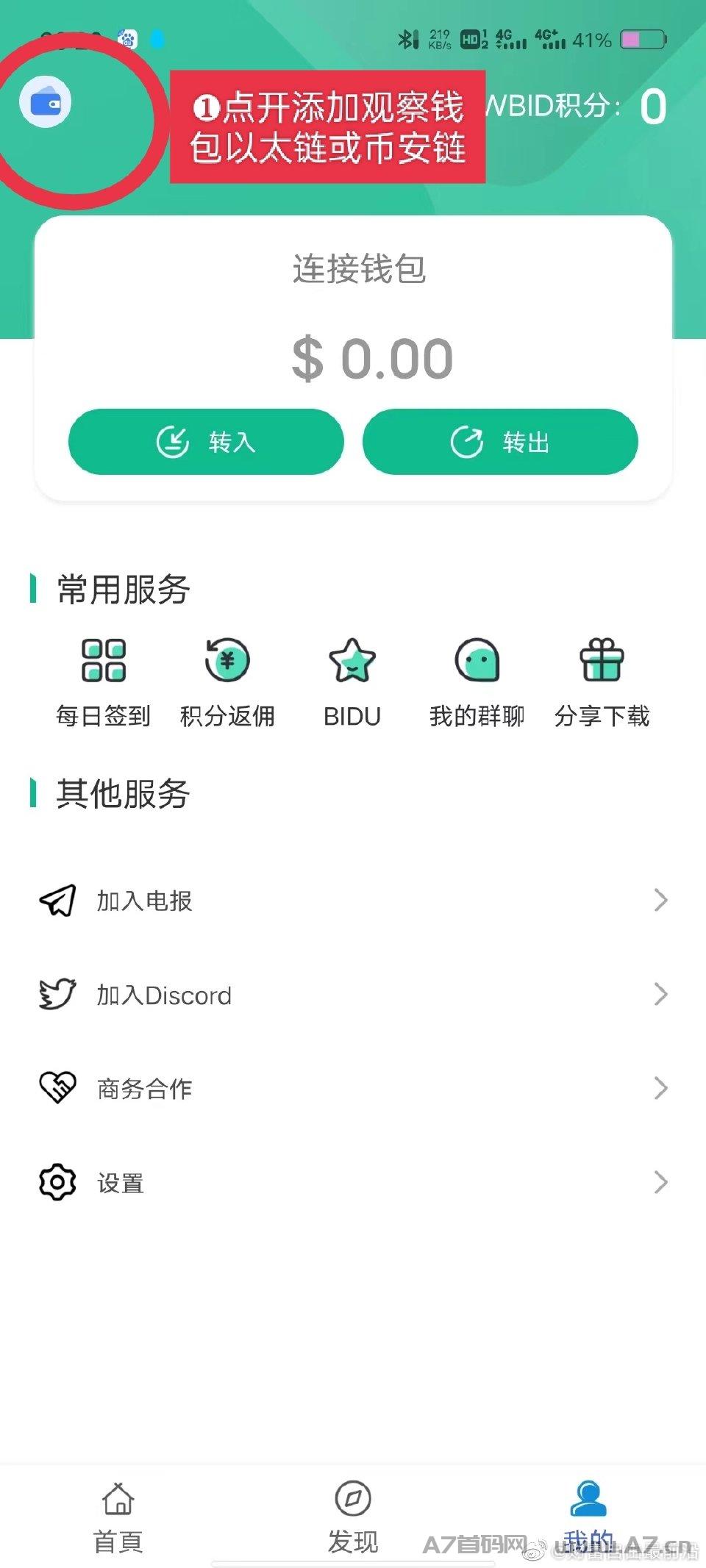Open 分享下载 share download
The image size is (706, 1568).
click(x=602, y=683)
